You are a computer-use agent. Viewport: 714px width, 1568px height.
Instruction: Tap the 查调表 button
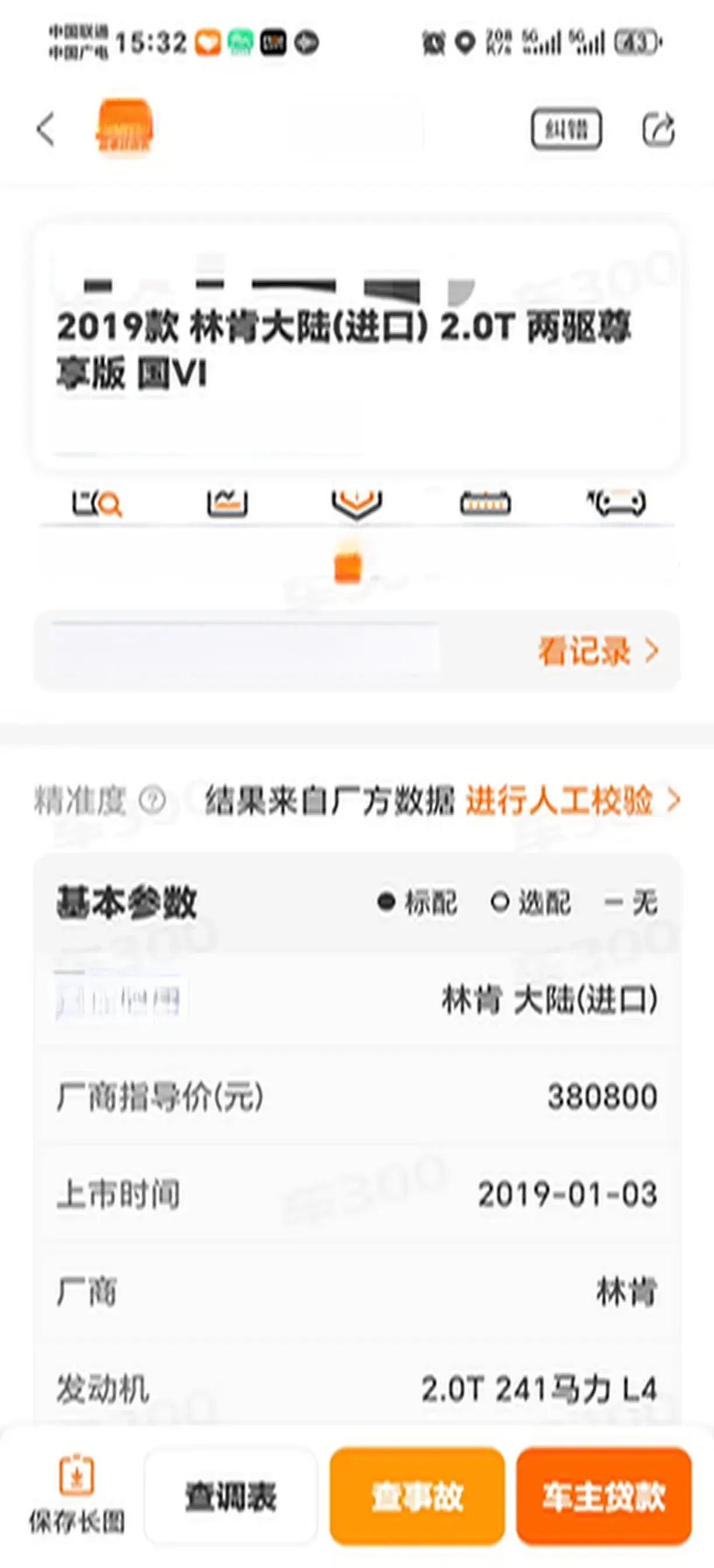click(230, 1497)
